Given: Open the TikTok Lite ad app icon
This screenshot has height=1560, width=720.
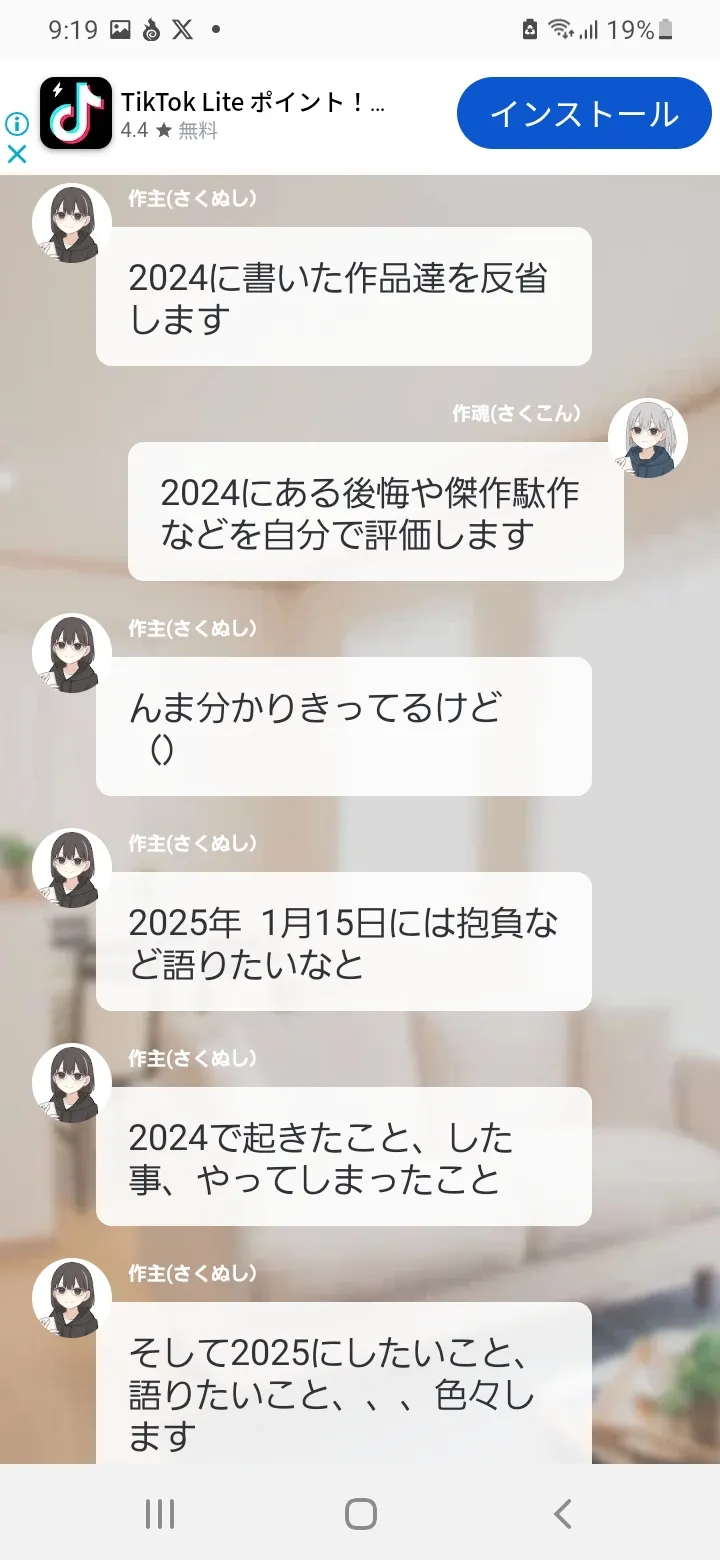Looking at the screenshot, I should pyautogui.click(x=76, y=113).
